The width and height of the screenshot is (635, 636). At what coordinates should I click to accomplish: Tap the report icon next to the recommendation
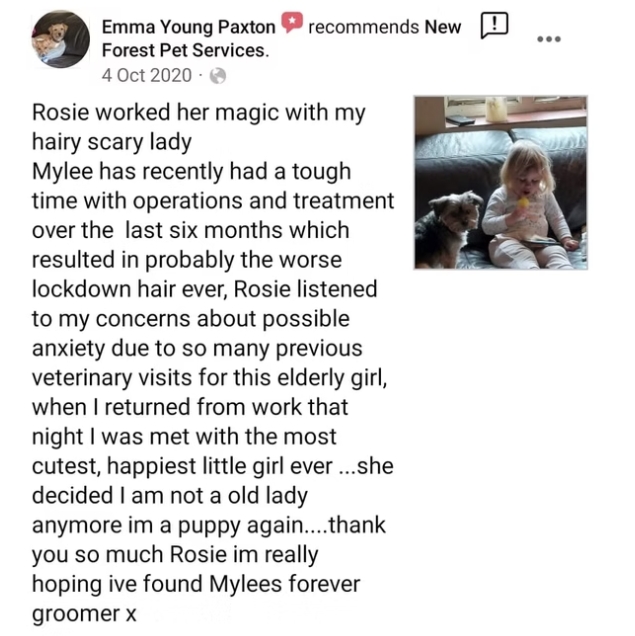click(x=493, y=26)
